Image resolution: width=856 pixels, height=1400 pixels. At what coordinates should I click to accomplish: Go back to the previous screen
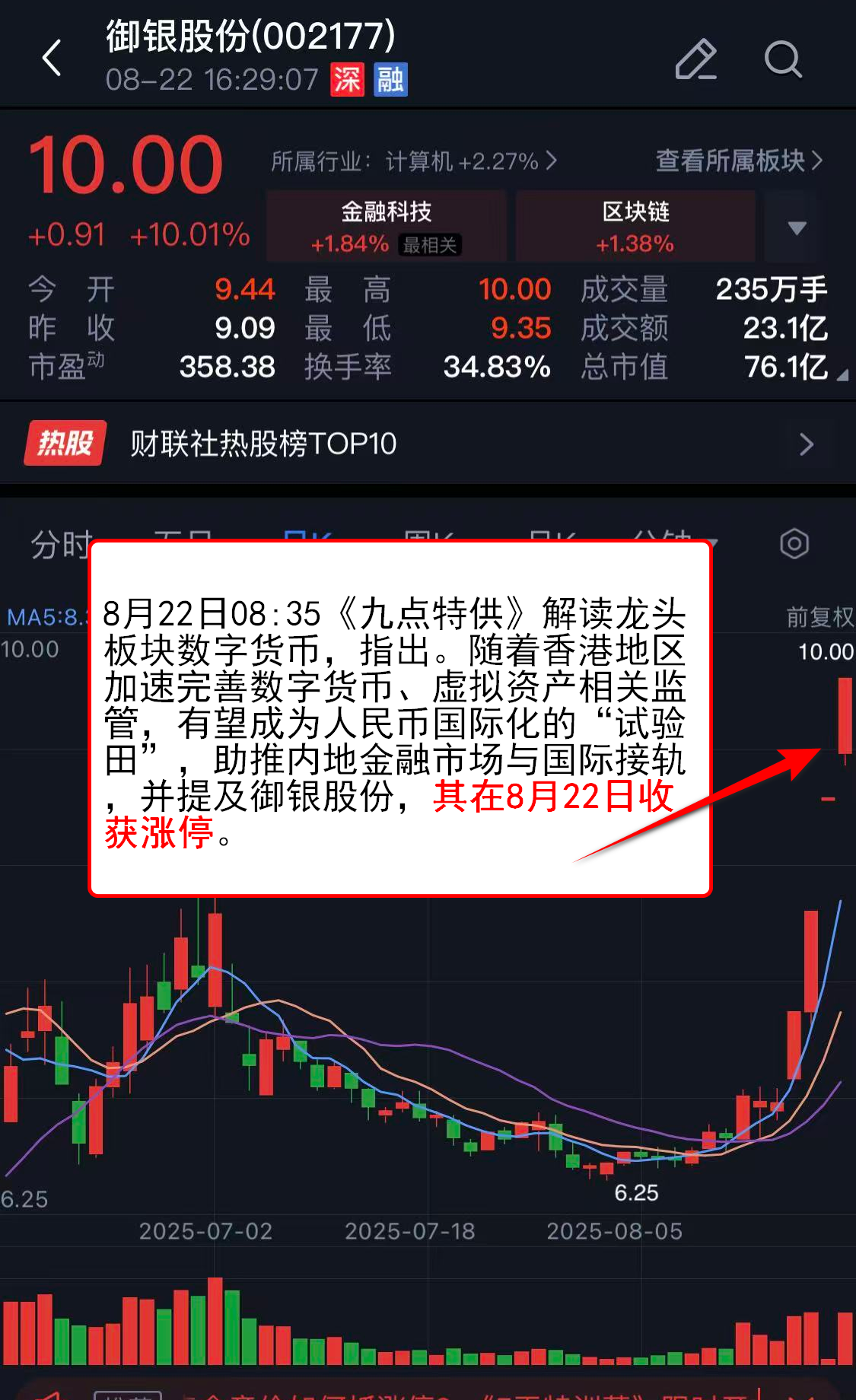coord(52,59)
